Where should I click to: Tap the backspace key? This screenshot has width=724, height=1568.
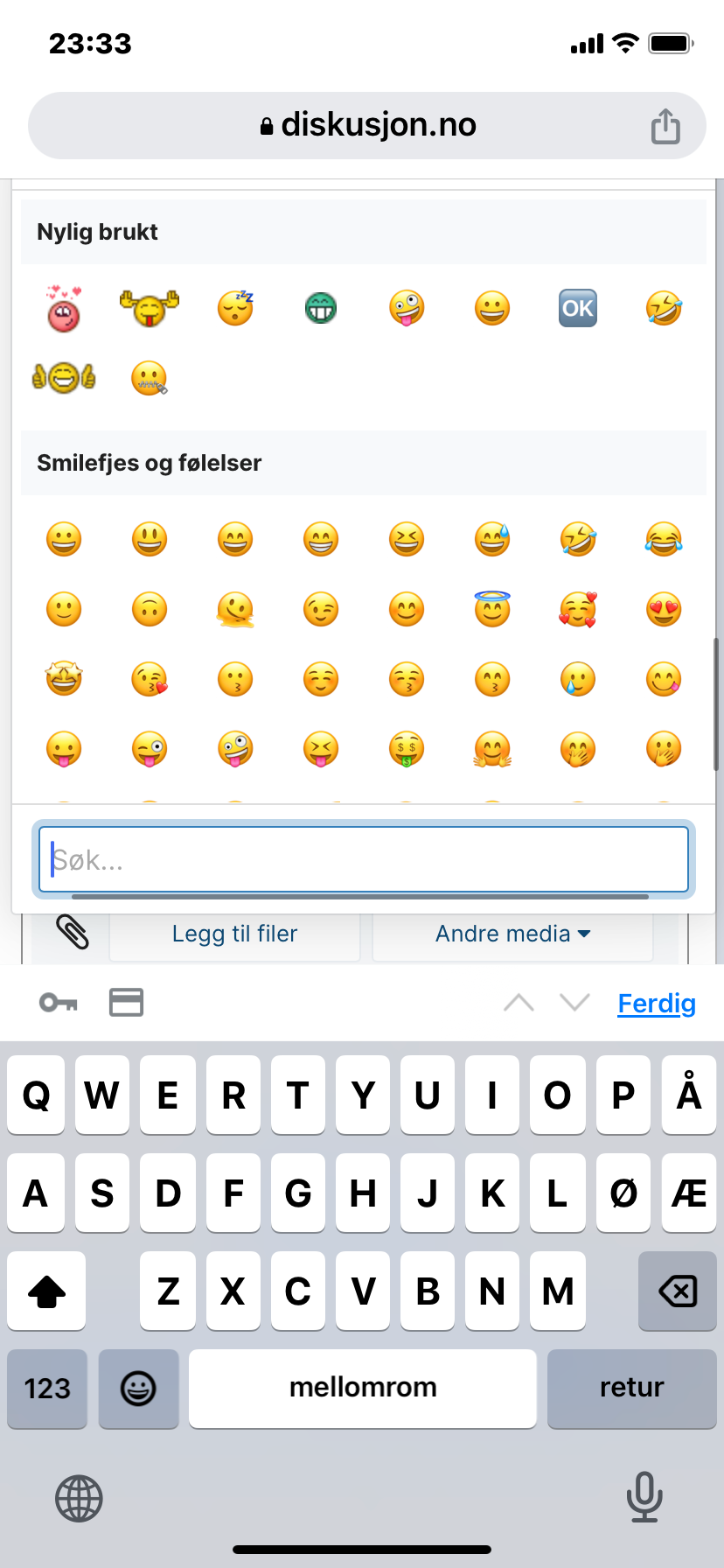coord(678,1291)
